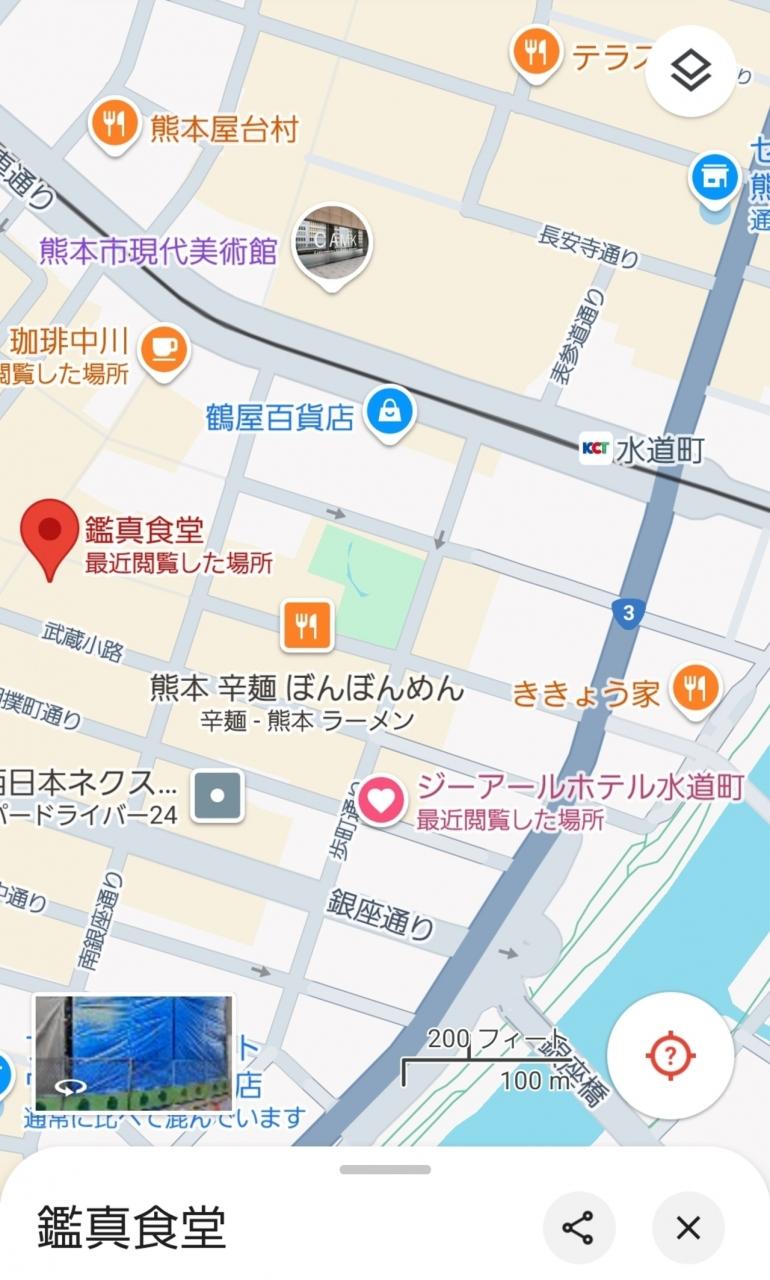Open the ききょう家 restaurant marker
Viewport: 770px width, 1280px height.
click(695, 688)
